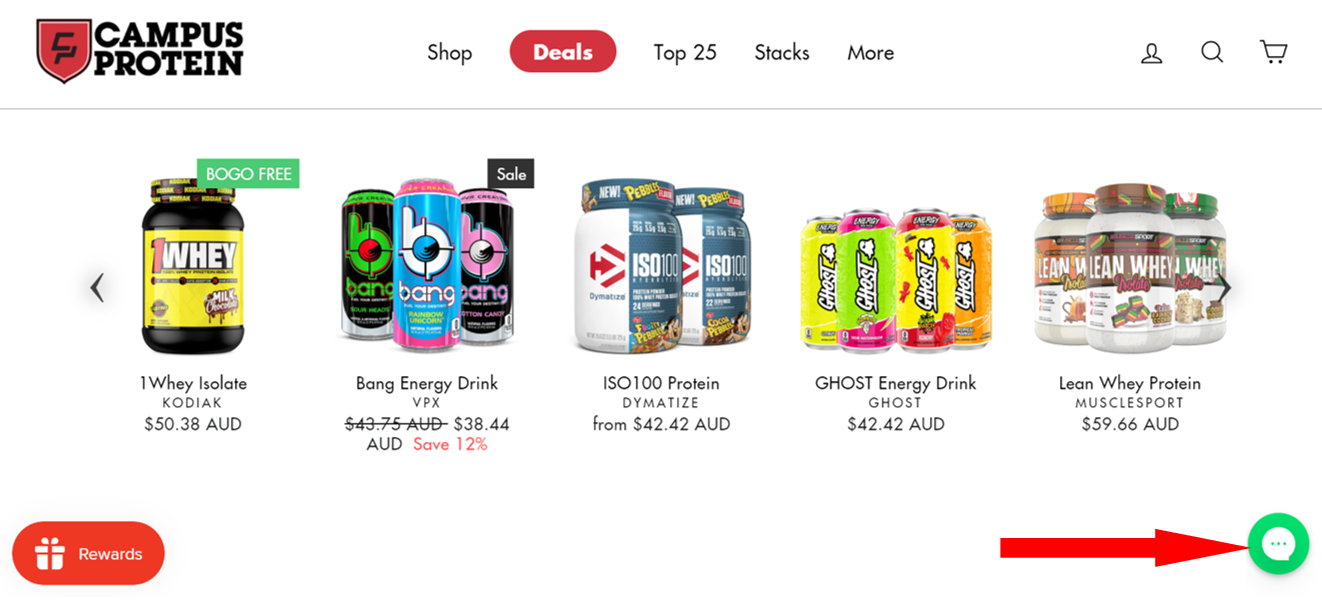Open the account profile icon

(1151, 53)
